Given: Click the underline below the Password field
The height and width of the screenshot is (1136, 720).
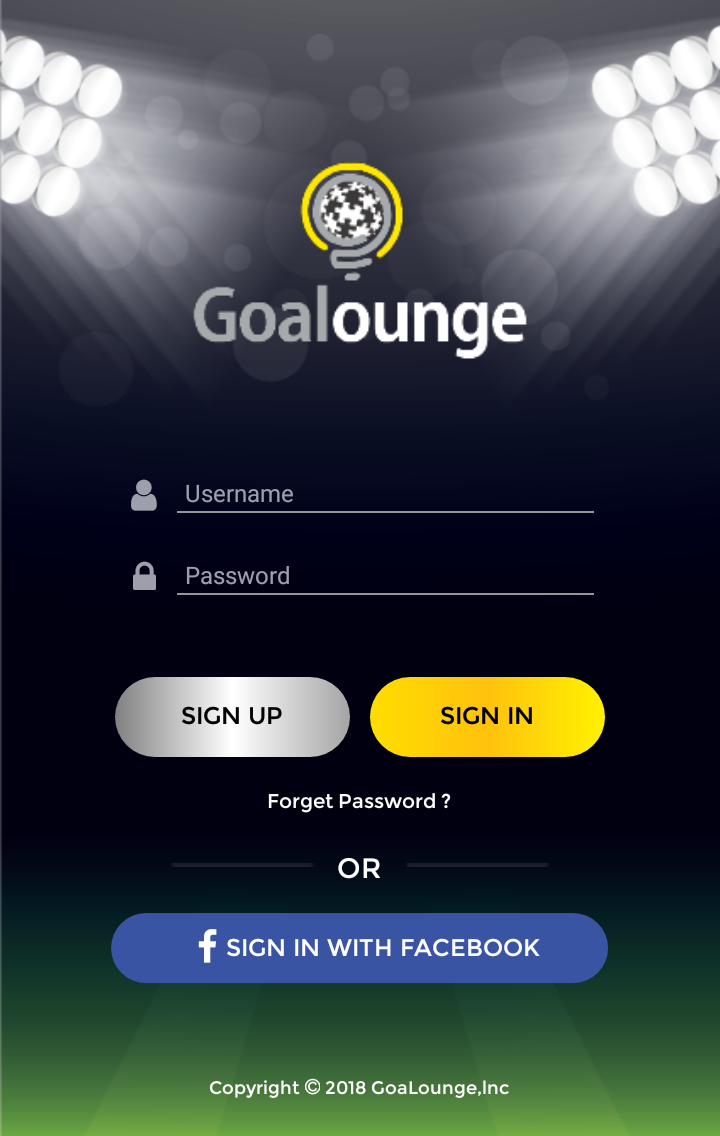Looking at the screenshot, I should click(385, 594).
